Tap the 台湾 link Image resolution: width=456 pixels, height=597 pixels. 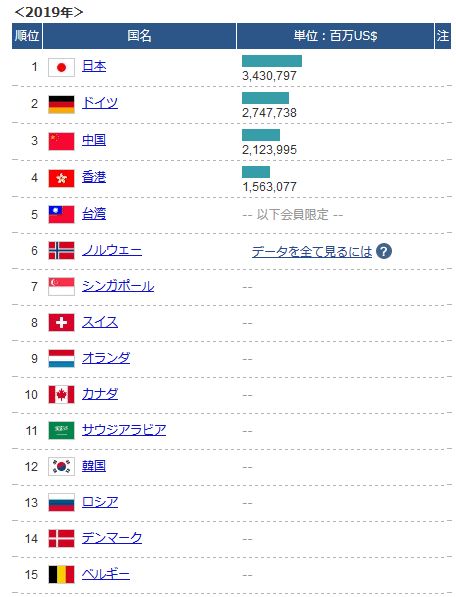pyautogui.click(x=94, y=214)
